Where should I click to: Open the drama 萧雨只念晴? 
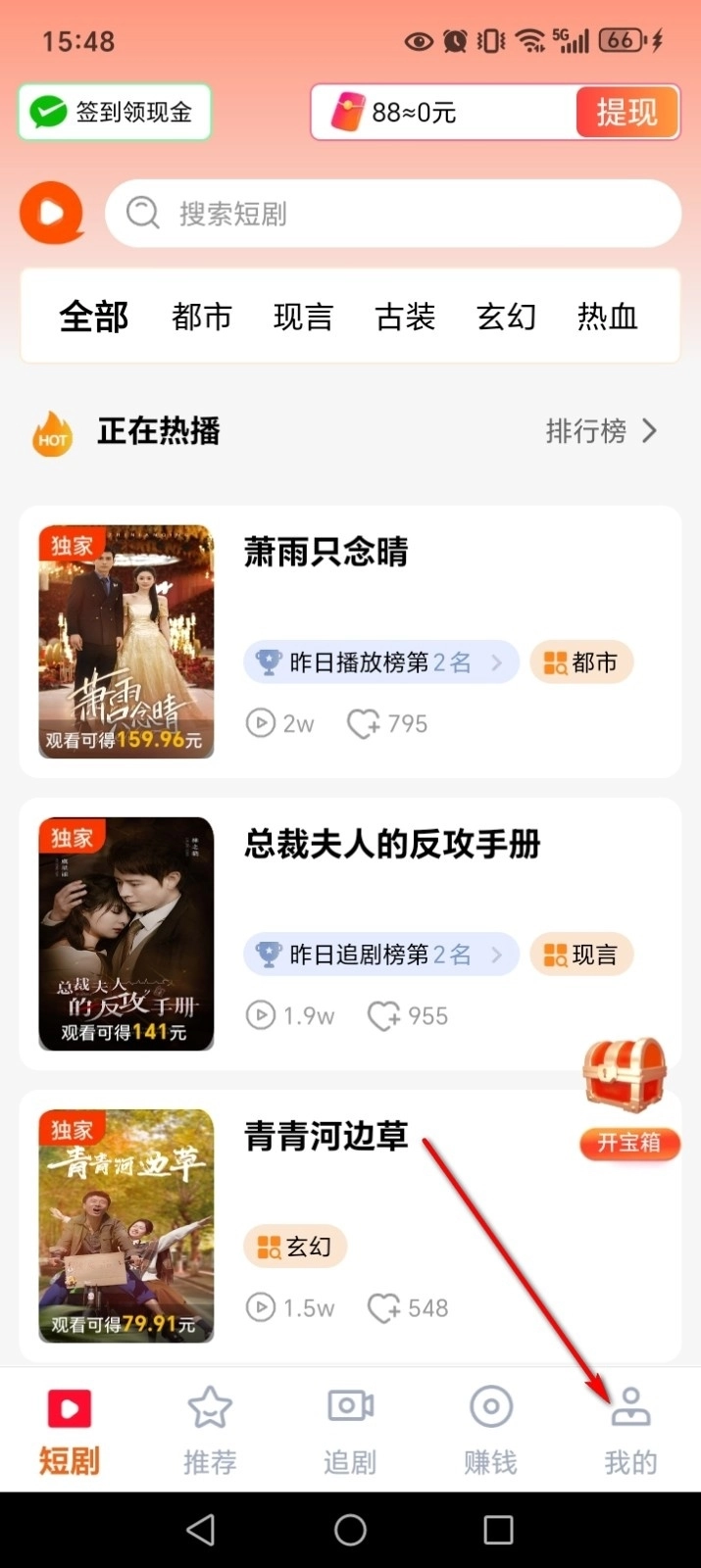[325, 553]
